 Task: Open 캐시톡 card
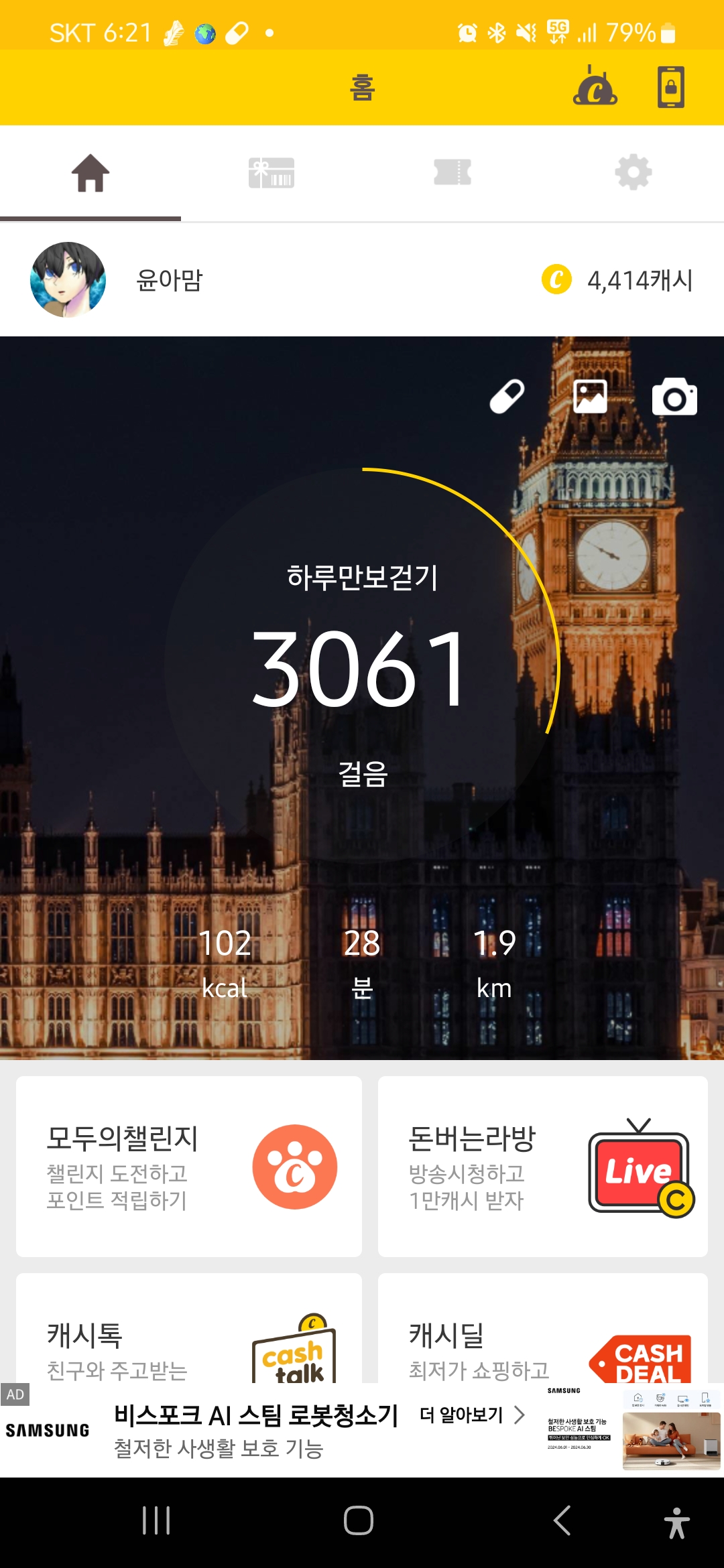coord(189,1329)
